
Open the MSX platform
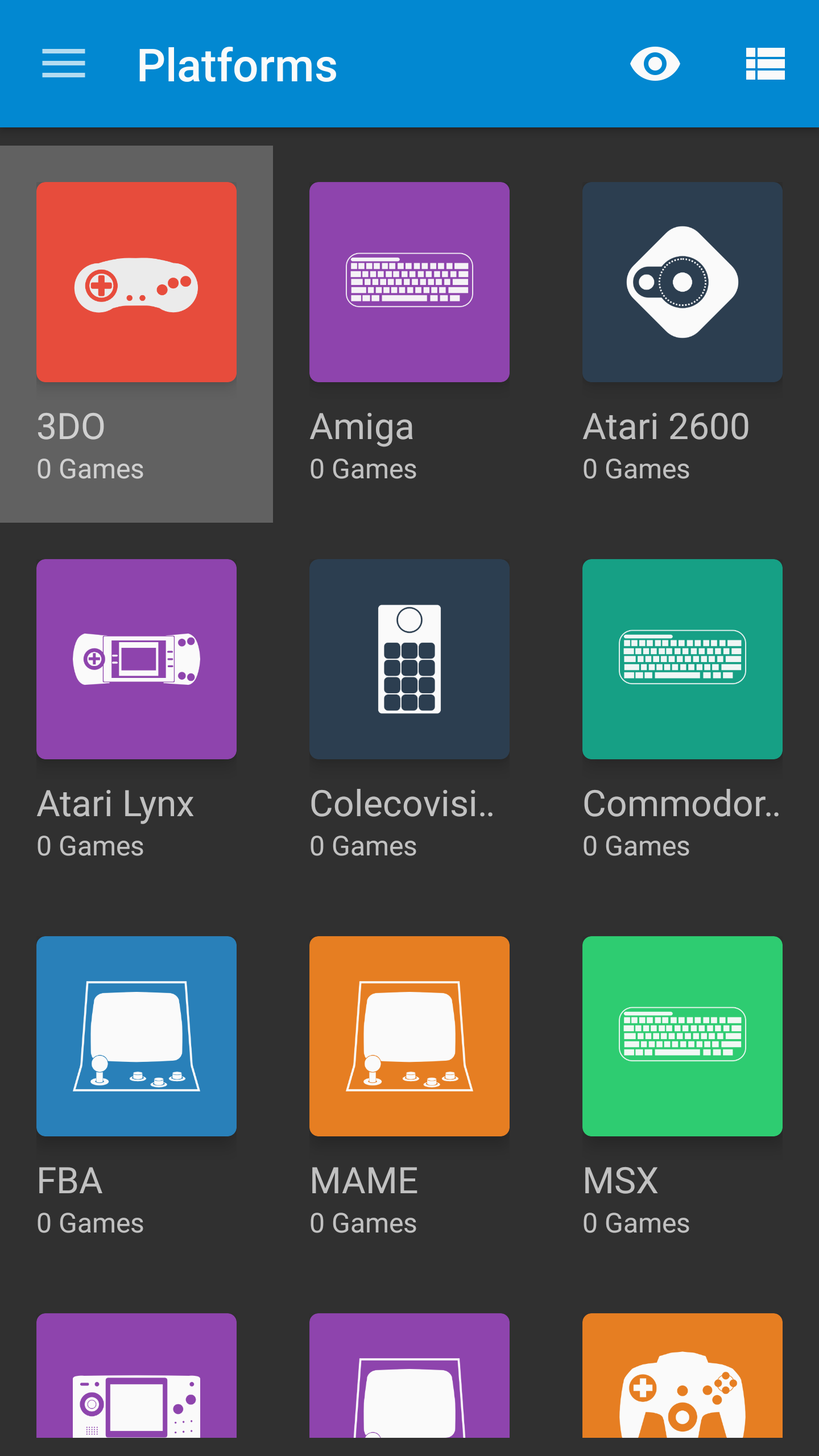coord(682,1036)
